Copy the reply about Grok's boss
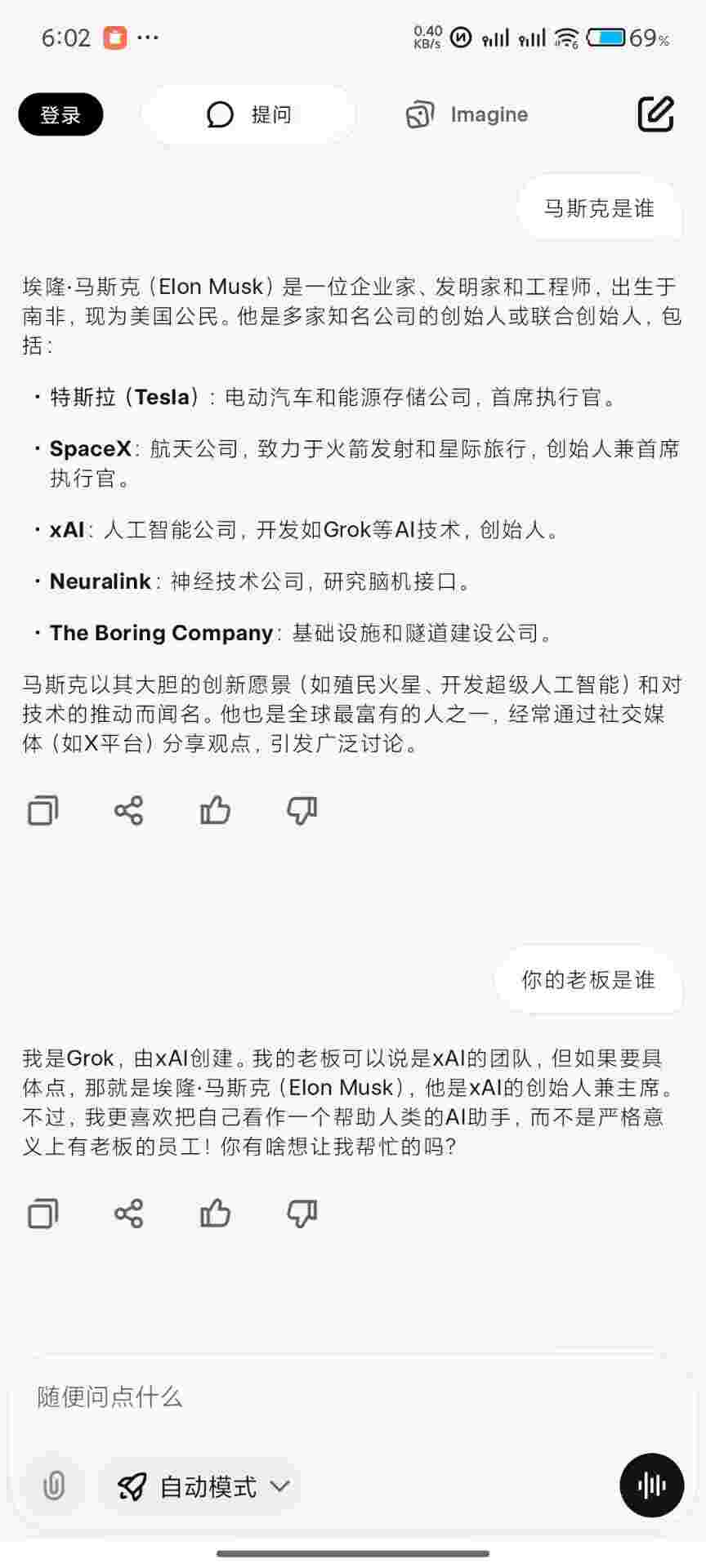This screenshot has height=1568, width=706. pyautogui.click(x=42, y=1214)
